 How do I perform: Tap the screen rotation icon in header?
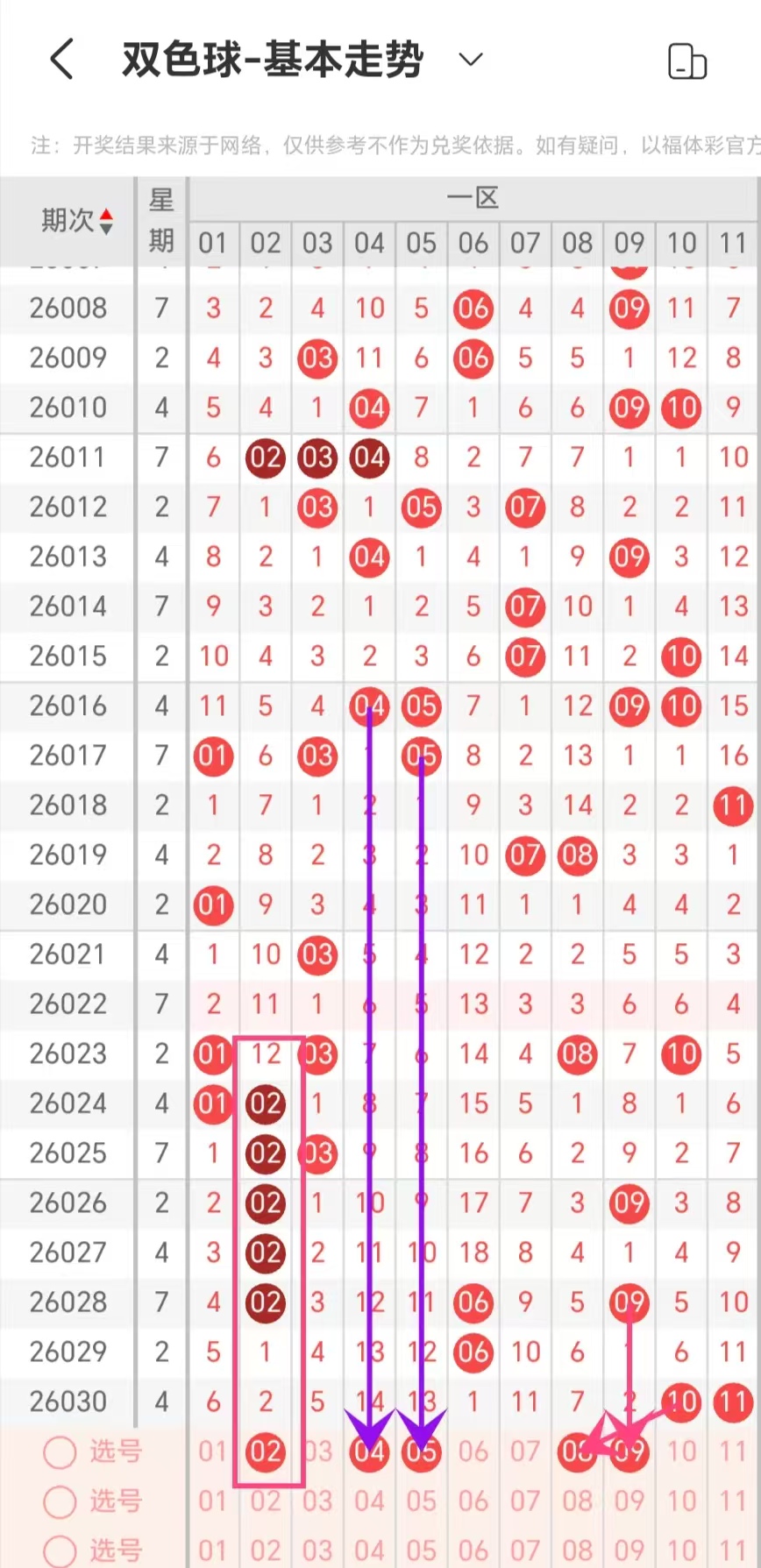pos(686,61)
